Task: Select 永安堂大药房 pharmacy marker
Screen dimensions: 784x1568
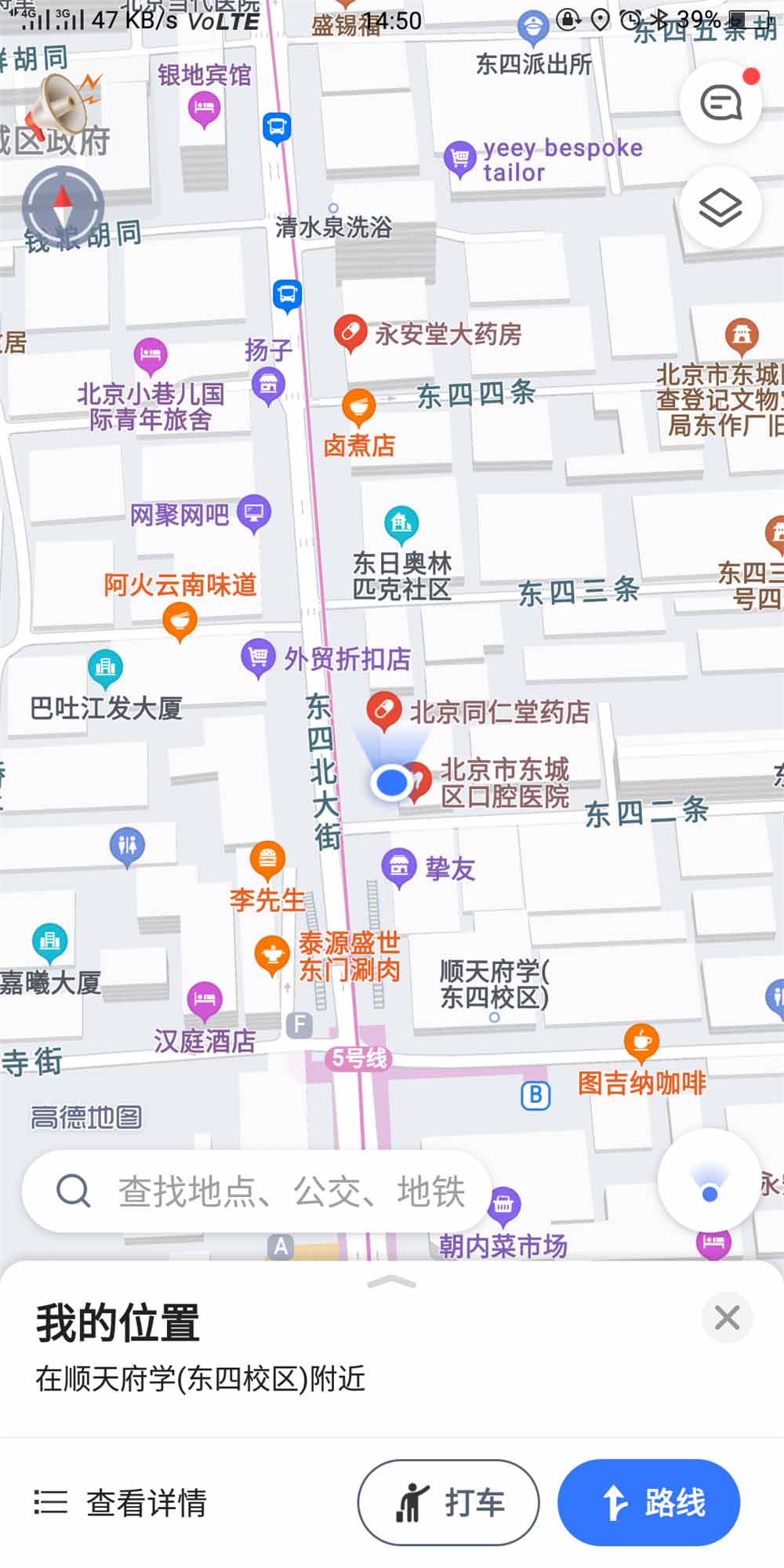Action: (350, 333)
